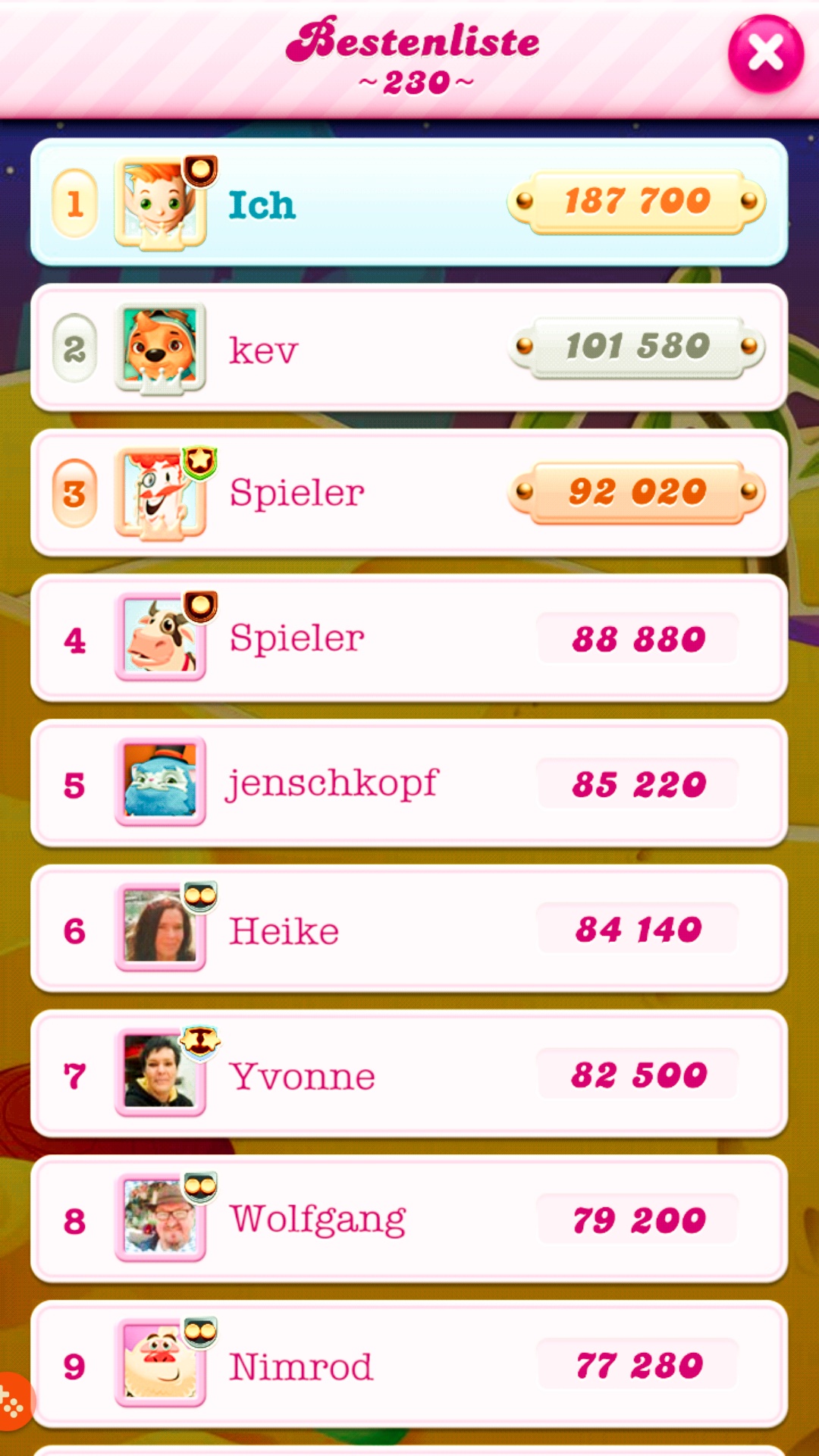Select Yvonne's leaderboard row
Screen dimensions: 819x1456
pyautogui.click(x=409, y=1074)
